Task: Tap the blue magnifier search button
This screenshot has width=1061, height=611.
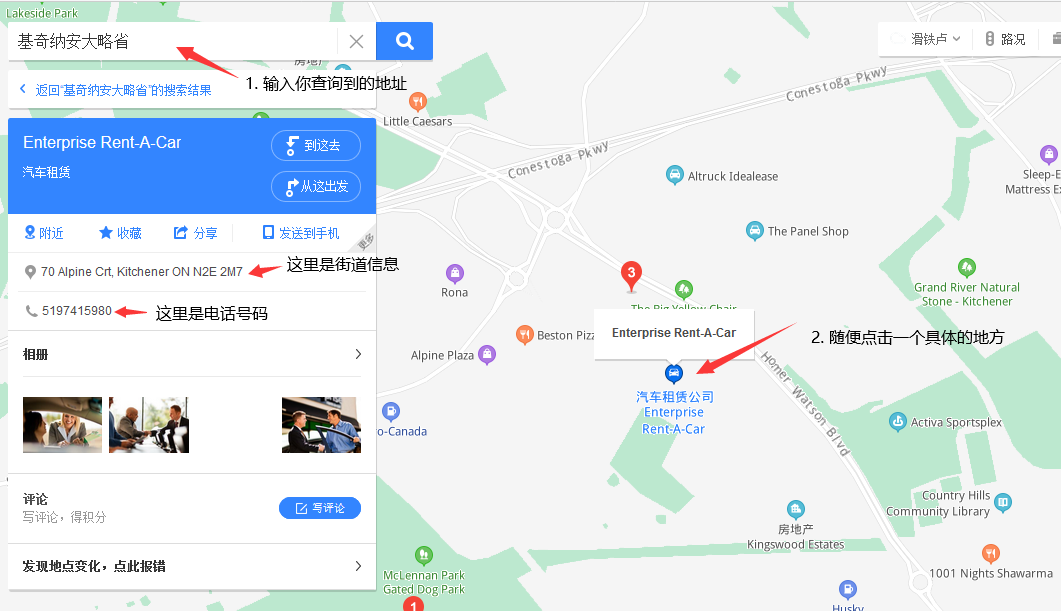Action: pos(404,41)
